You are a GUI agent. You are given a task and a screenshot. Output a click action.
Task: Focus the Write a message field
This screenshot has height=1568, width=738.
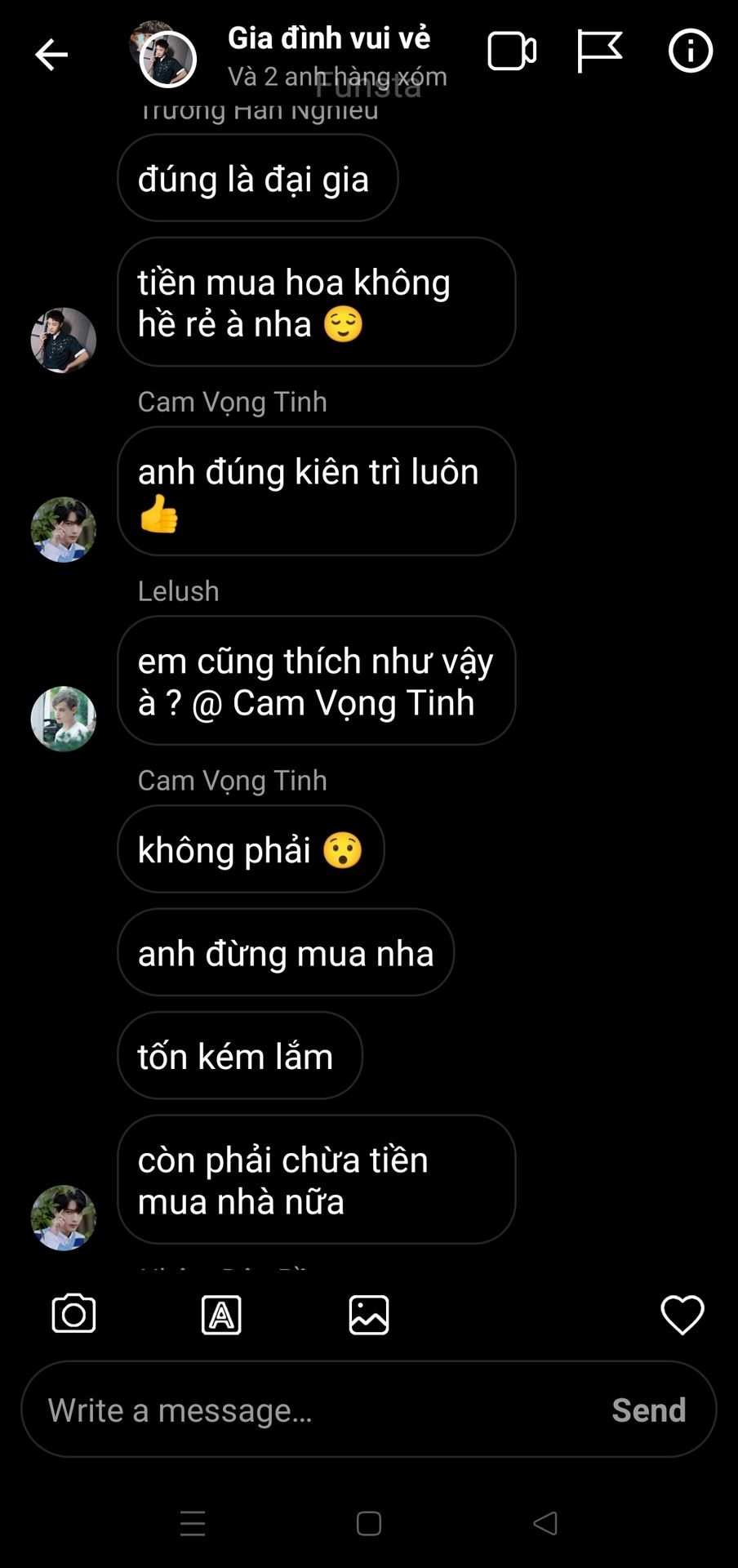318,1410
